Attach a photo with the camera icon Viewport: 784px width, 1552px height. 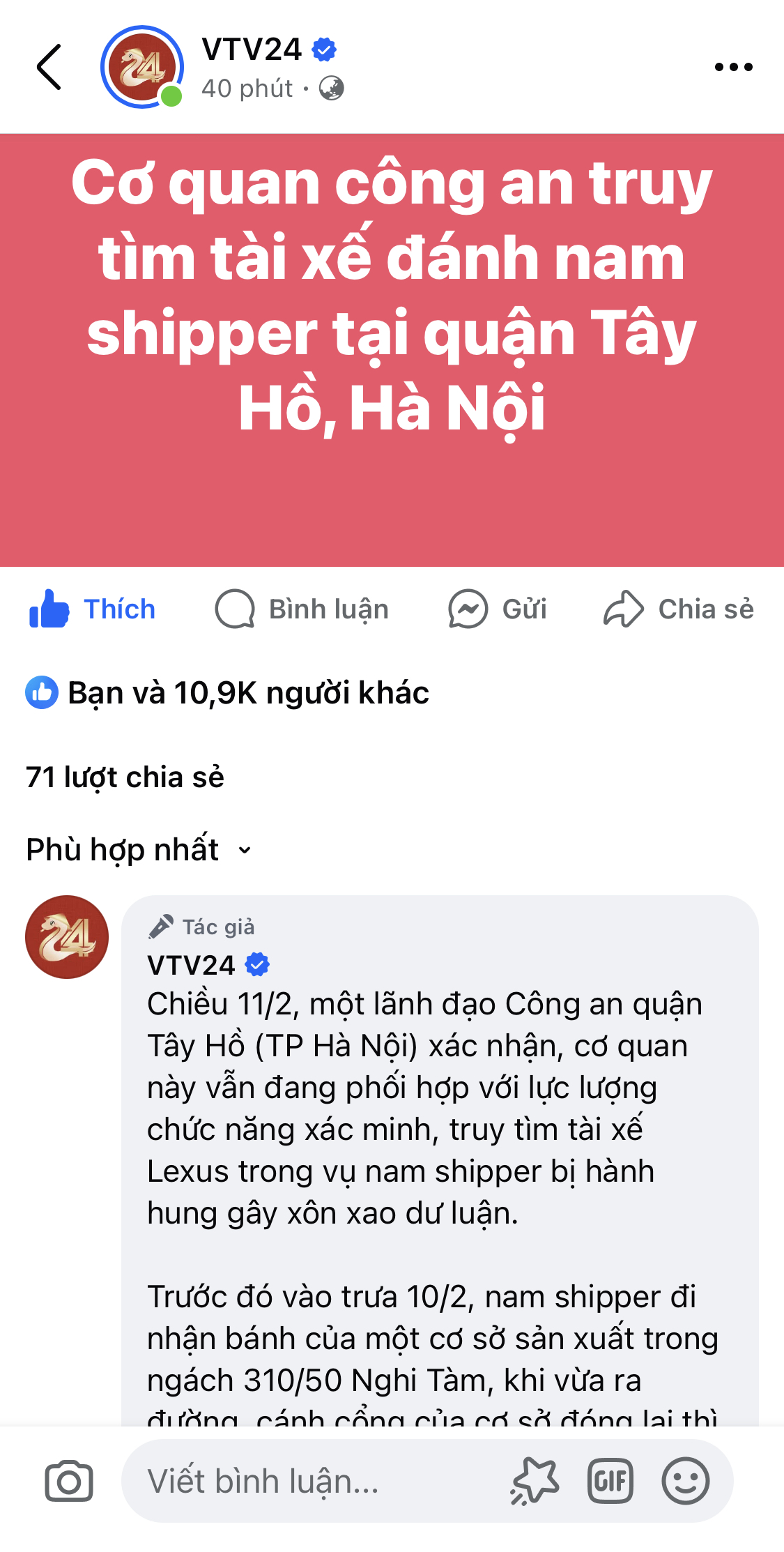[x=68, y=1481]
